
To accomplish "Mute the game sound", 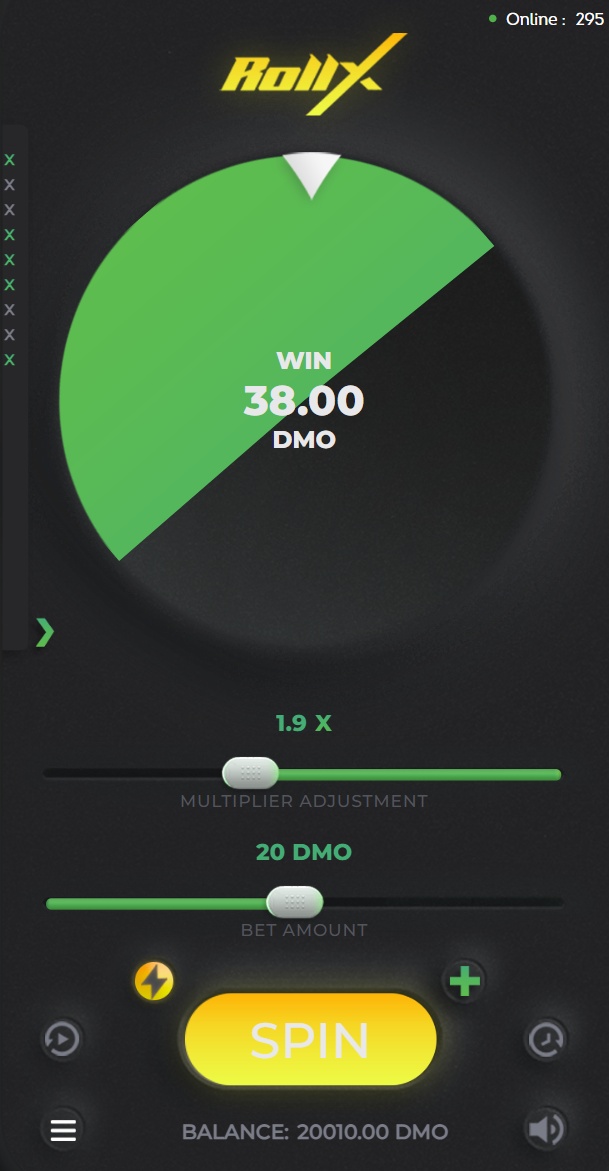I will (x=545, y=1130).
